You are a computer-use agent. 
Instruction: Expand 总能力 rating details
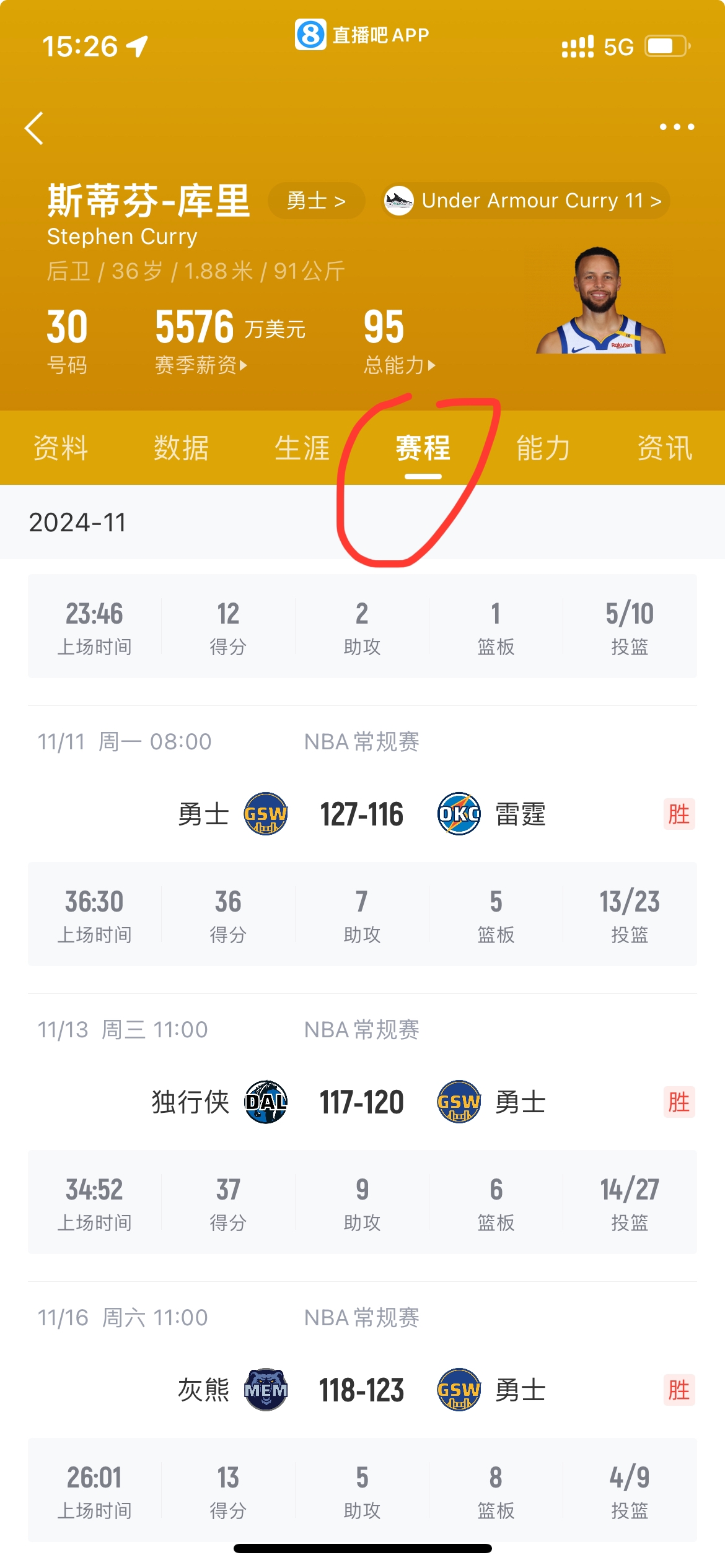(x=399, y=365)
